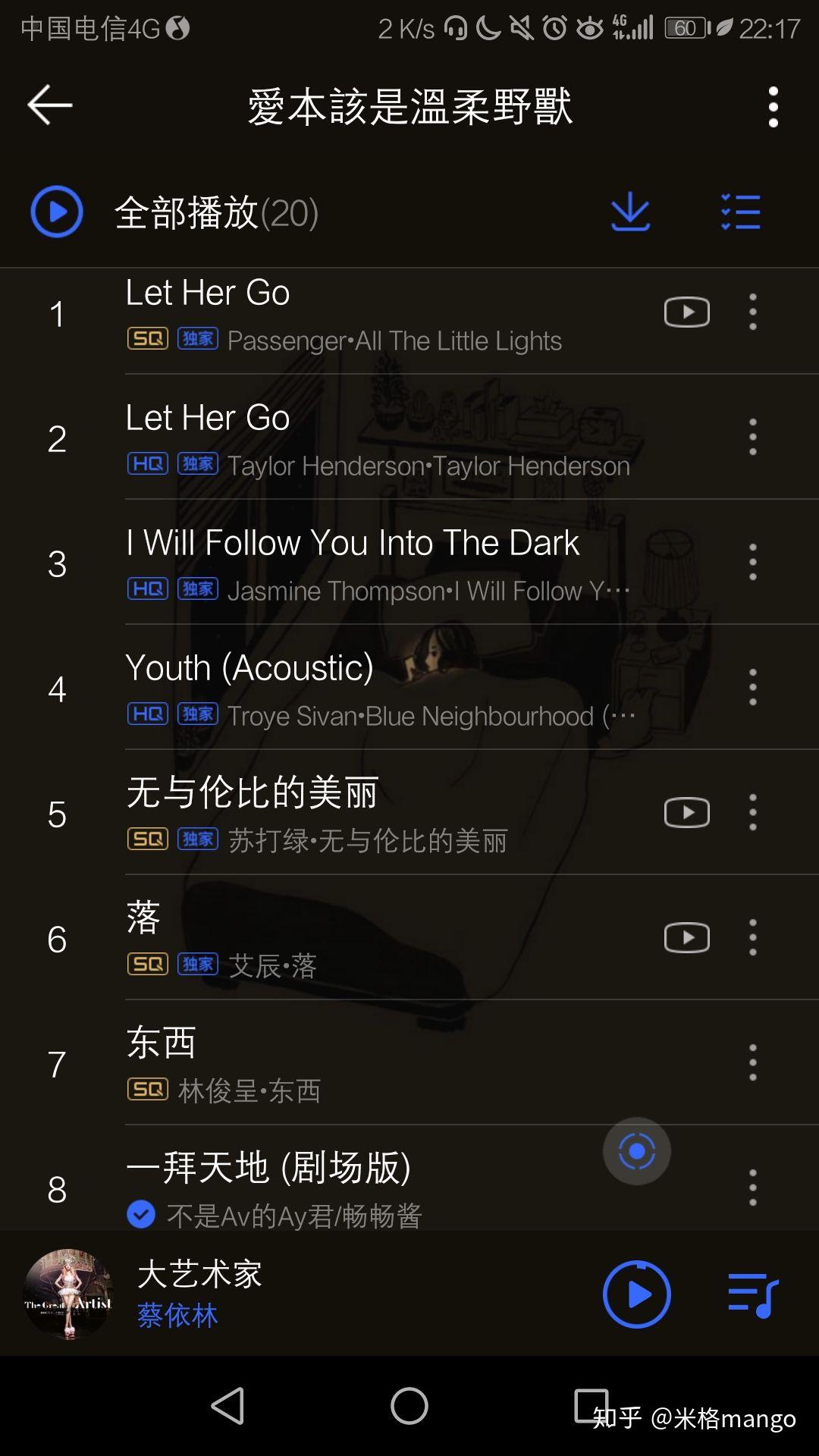
Task: Open the playlist overflow menu in the header
Action: click(773, 106)
